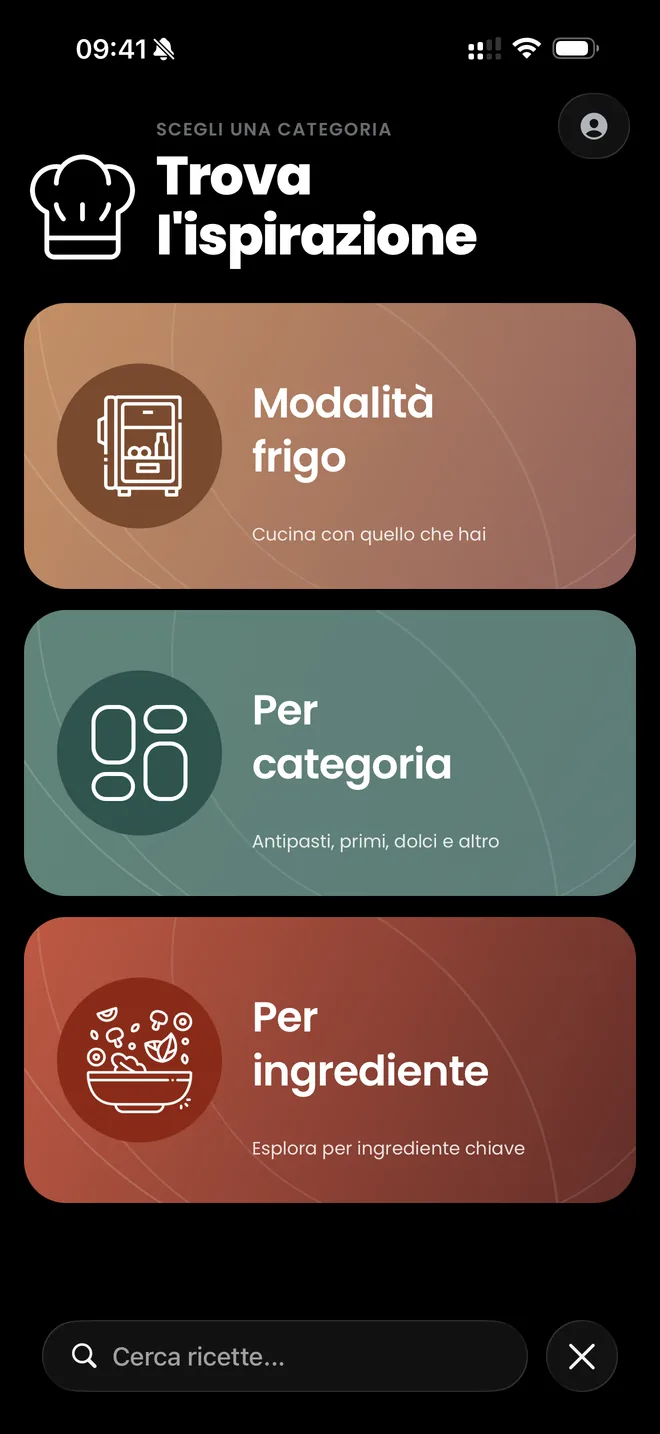Screen dimensions: 660x1434
Task: Dismiss with the X button beside search
Action: (582, 1356)
